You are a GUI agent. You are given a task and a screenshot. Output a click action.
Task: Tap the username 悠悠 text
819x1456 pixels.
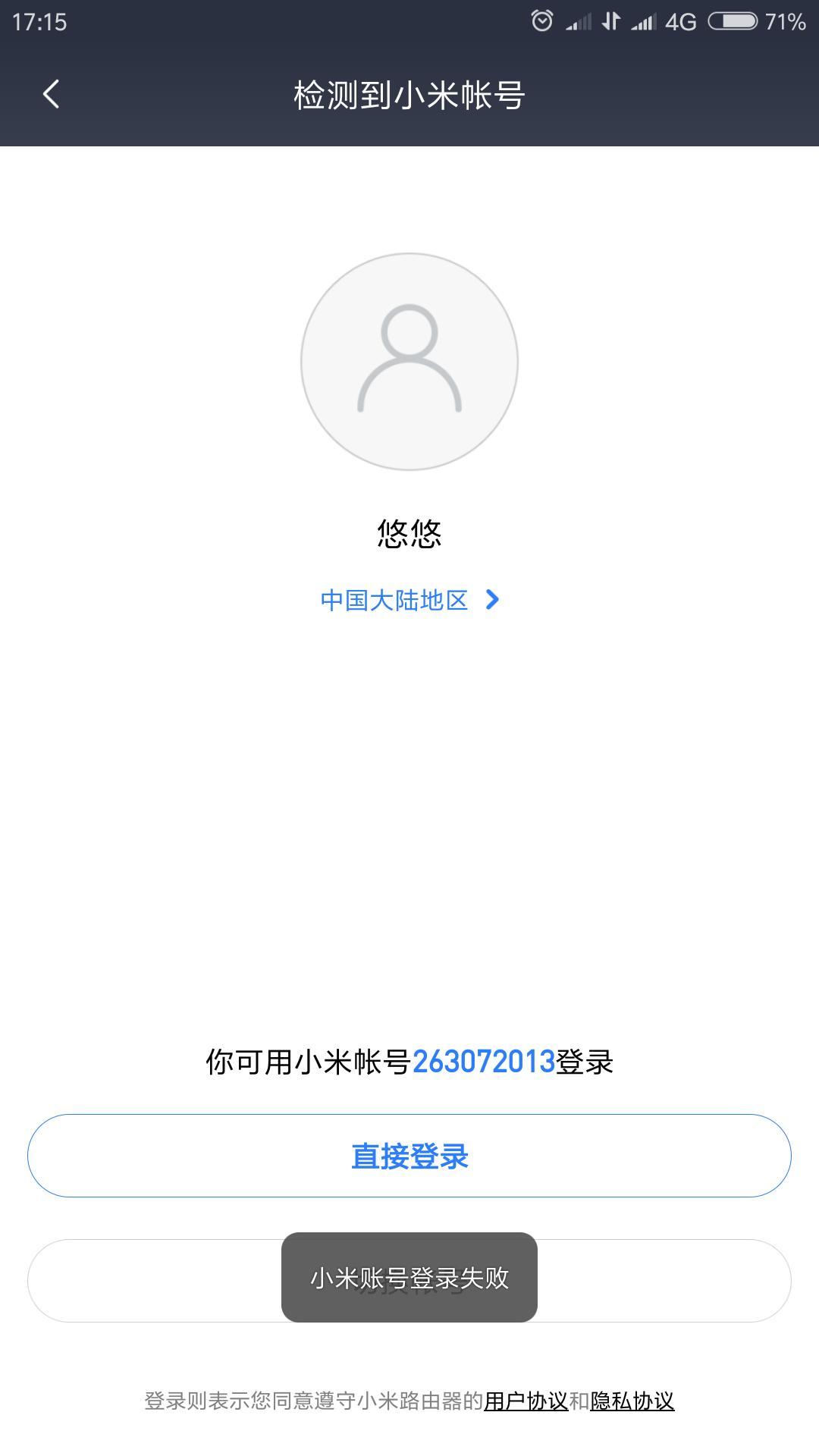coord(408,533)
